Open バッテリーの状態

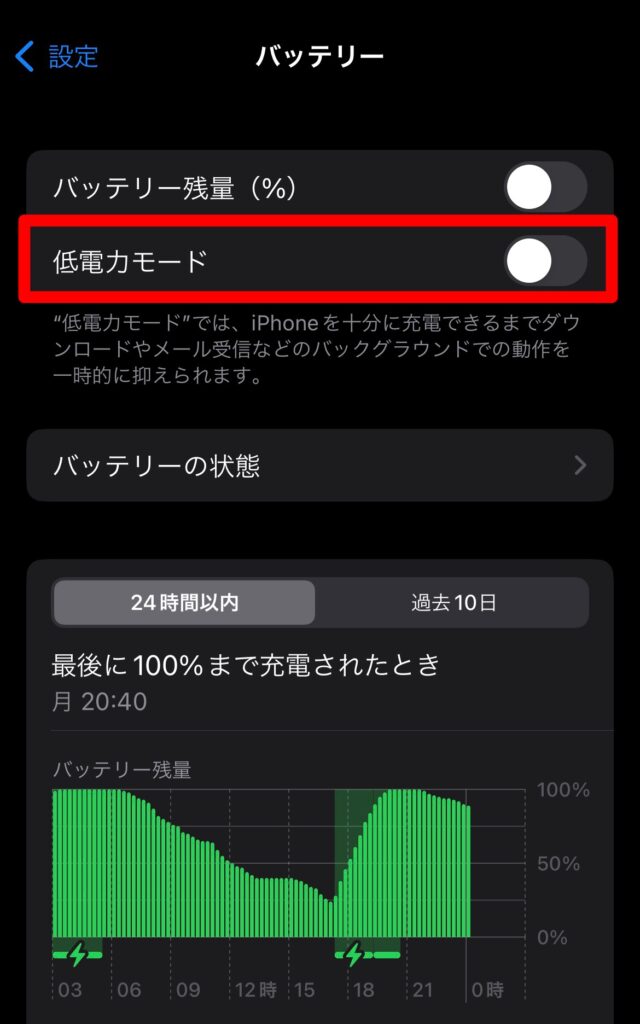tap(319, 465)
